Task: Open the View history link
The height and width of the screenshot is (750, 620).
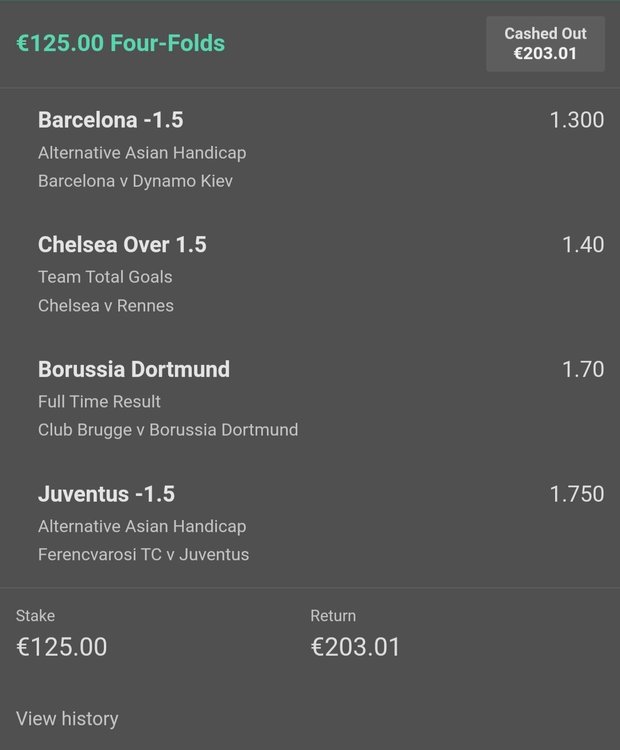Action: point(67,718)
